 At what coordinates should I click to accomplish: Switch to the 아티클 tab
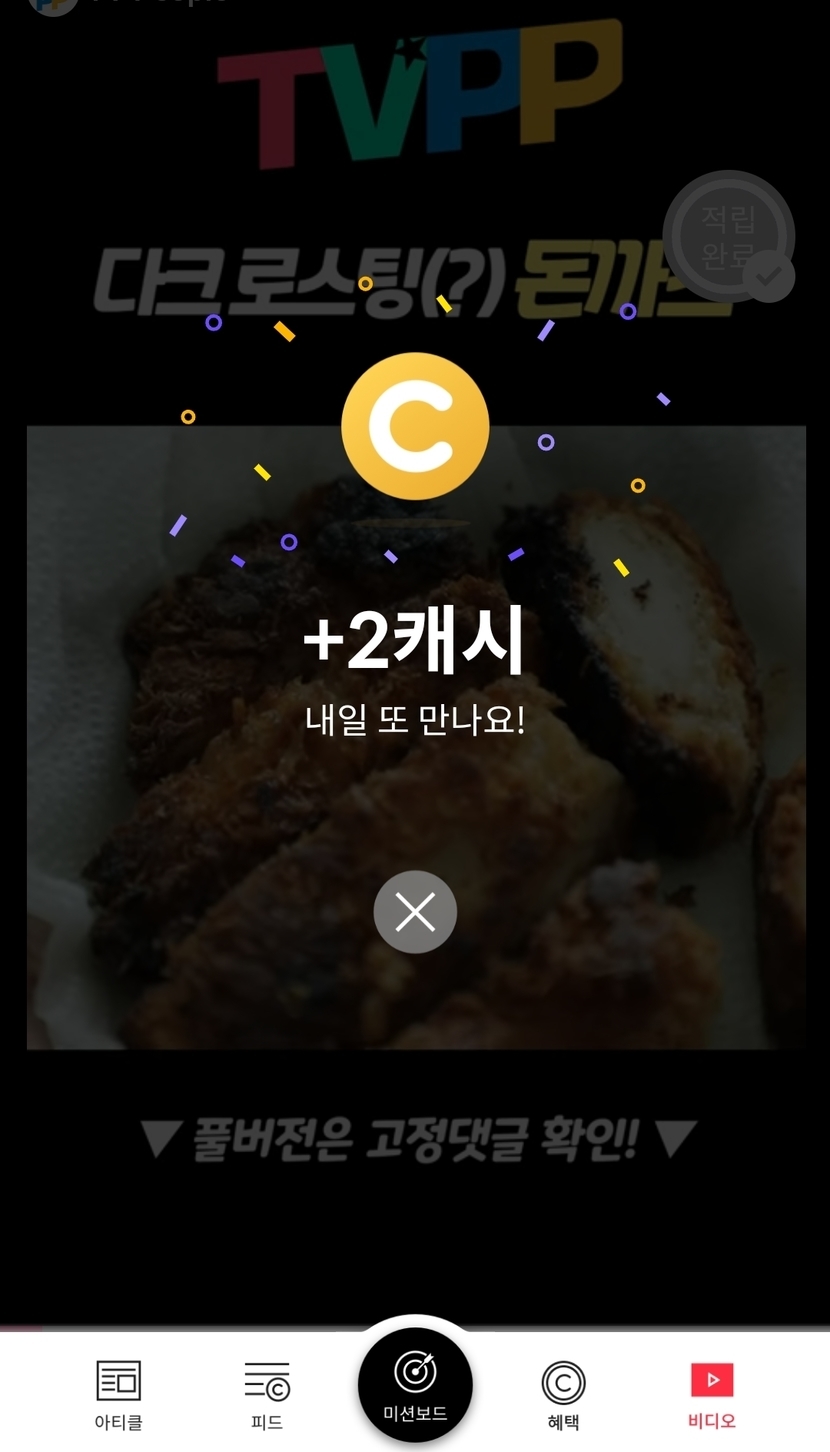118,1394
